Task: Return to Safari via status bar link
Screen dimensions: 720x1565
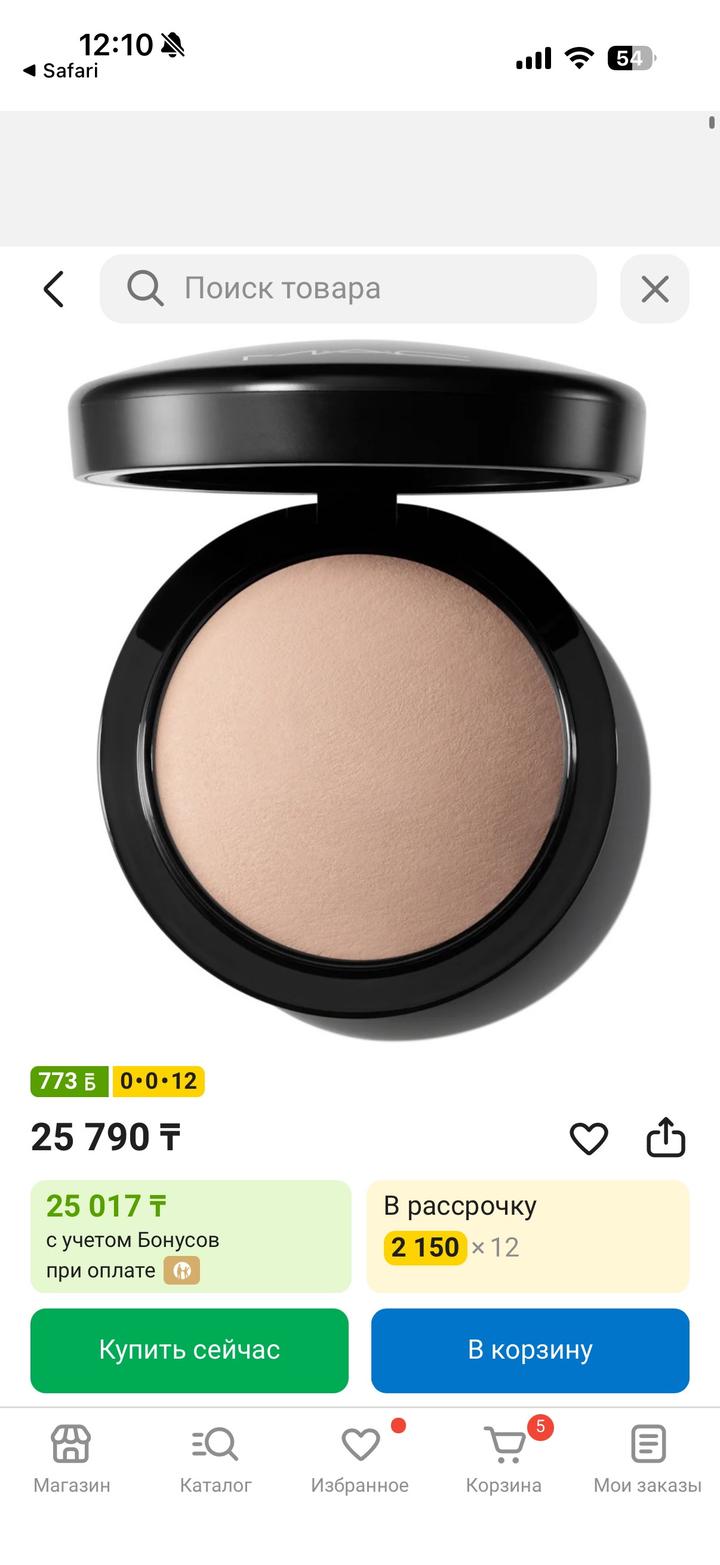Action: 60,71
